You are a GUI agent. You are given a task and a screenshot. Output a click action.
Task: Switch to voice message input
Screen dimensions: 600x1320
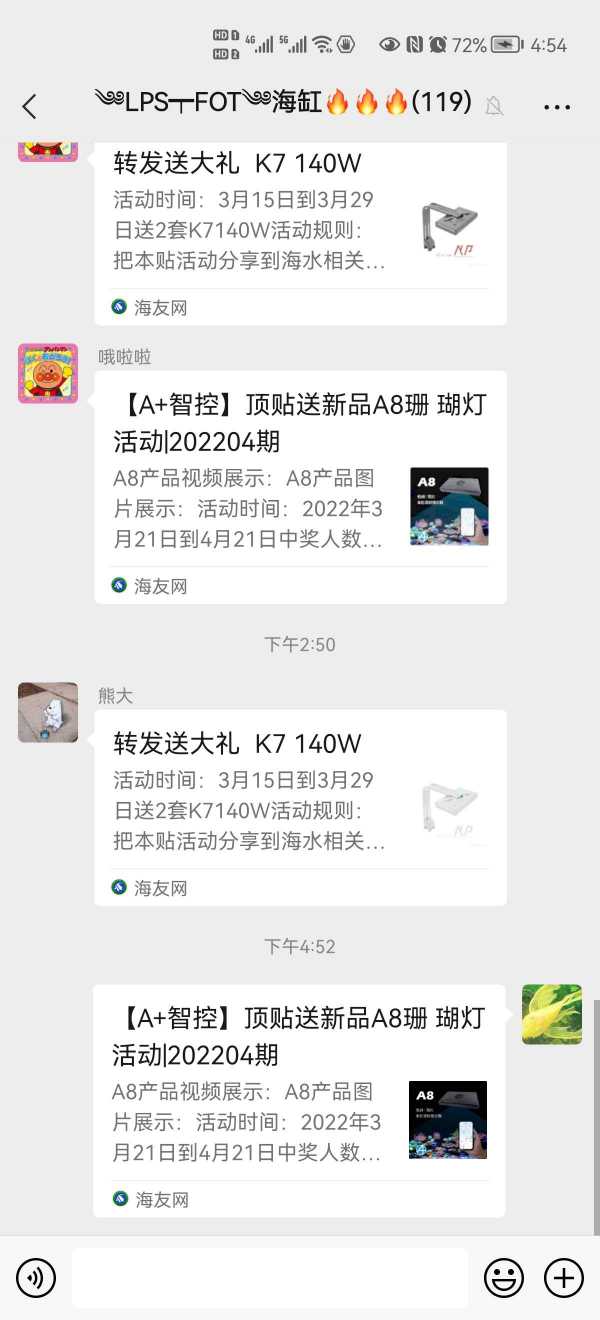(36, 1277)
